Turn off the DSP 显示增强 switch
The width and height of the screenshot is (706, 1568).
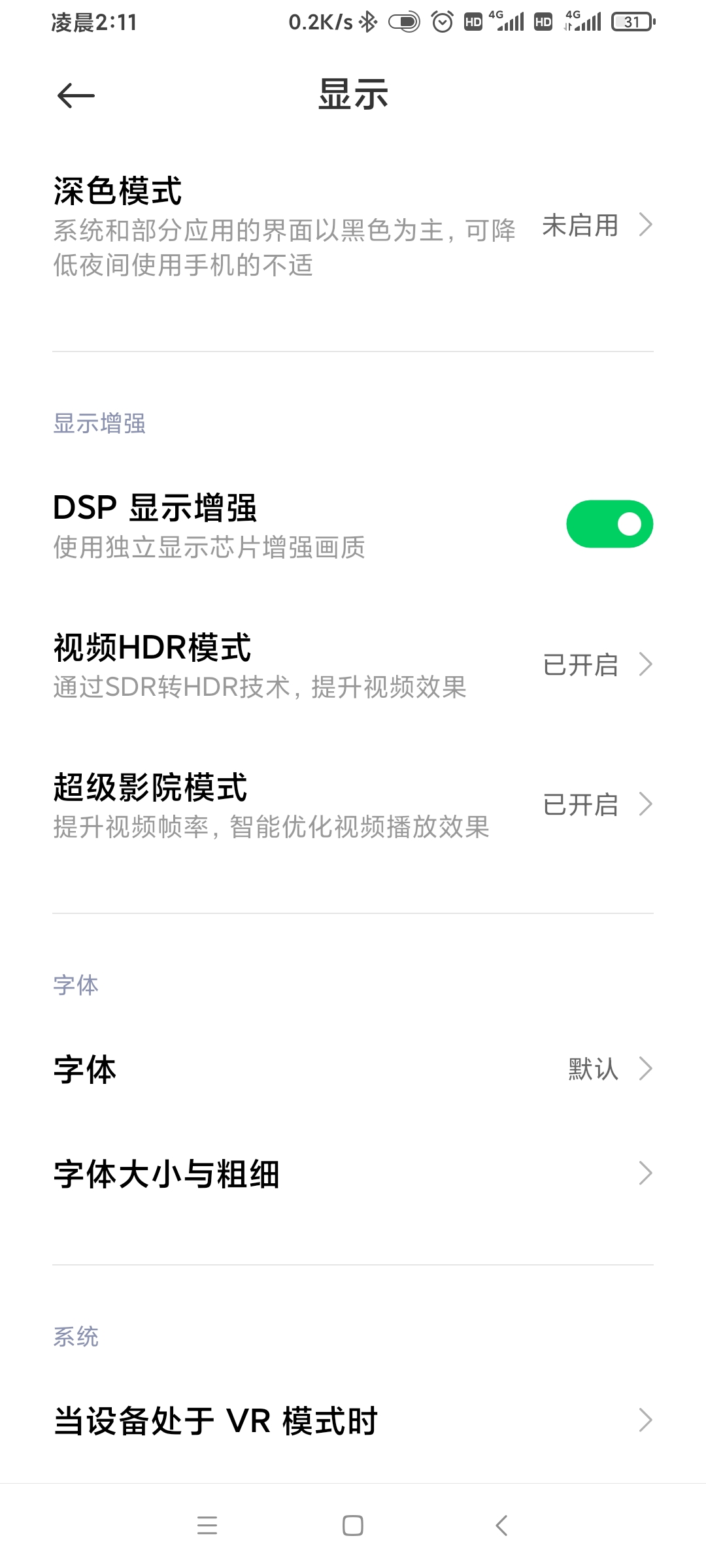pos(609,524)
